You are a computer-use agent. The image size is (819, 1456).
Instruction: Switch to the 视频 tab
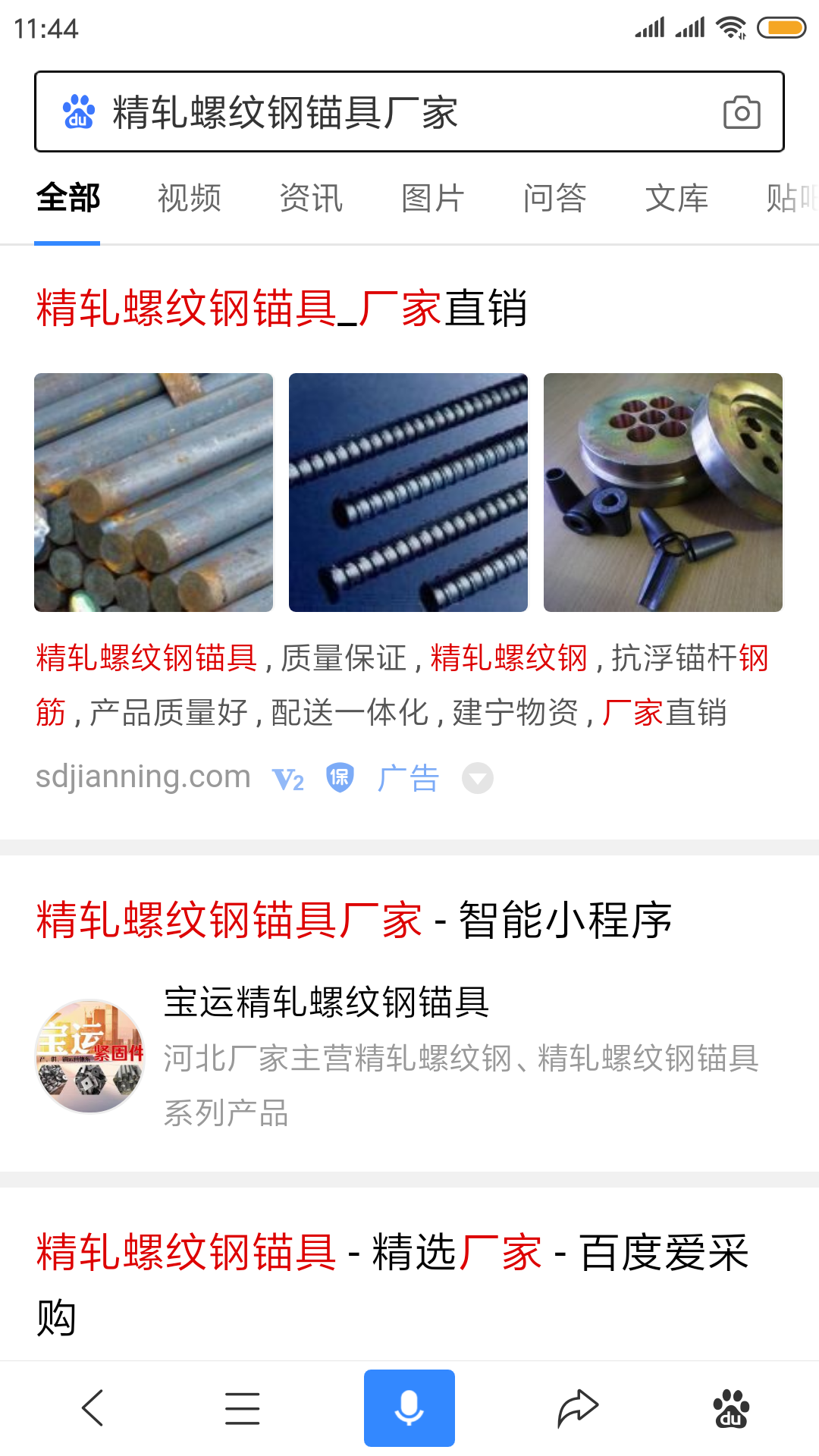point(190,199)
